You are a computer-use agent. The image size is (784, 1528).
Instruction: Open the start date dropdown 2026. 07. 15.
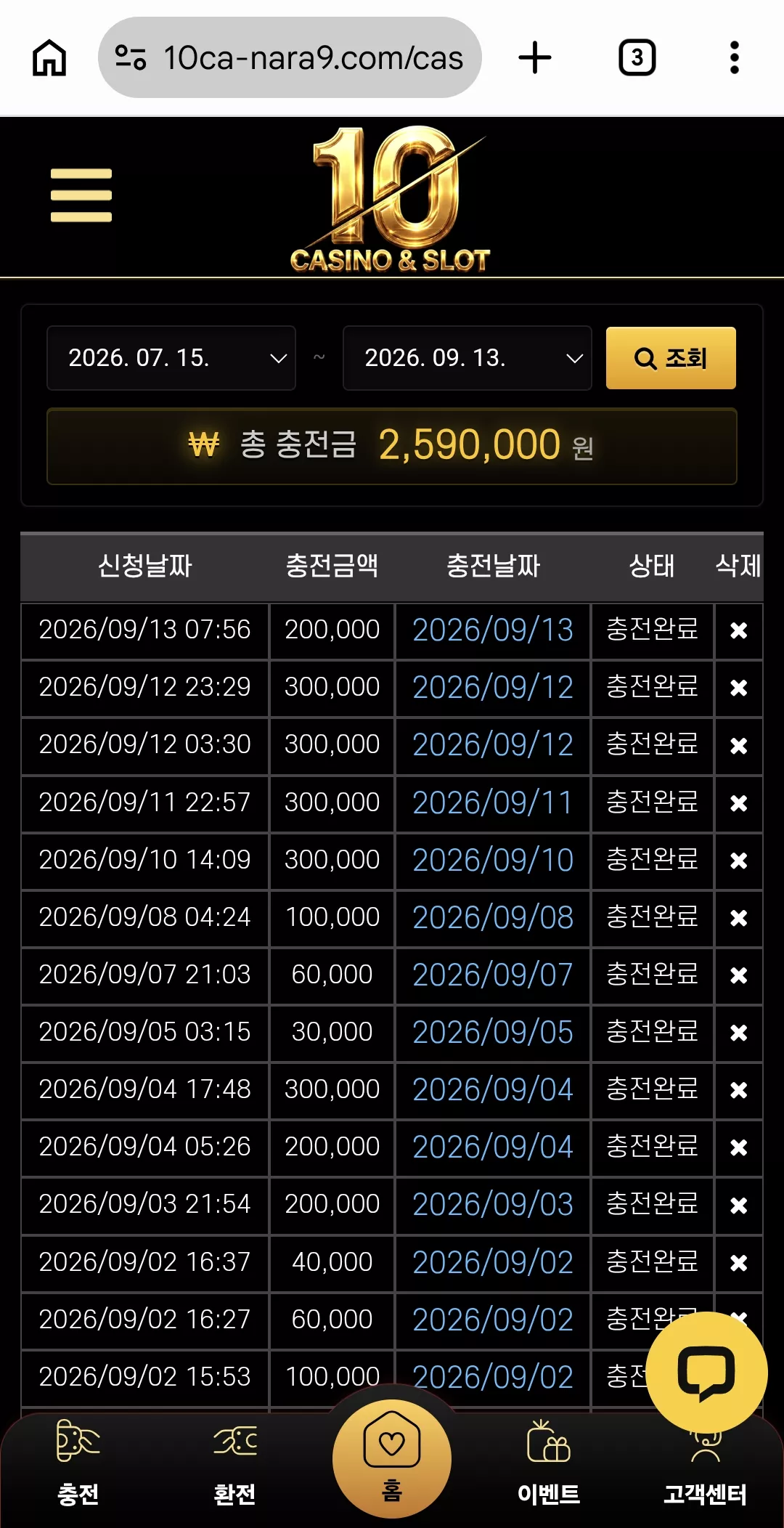pos(171,358)
